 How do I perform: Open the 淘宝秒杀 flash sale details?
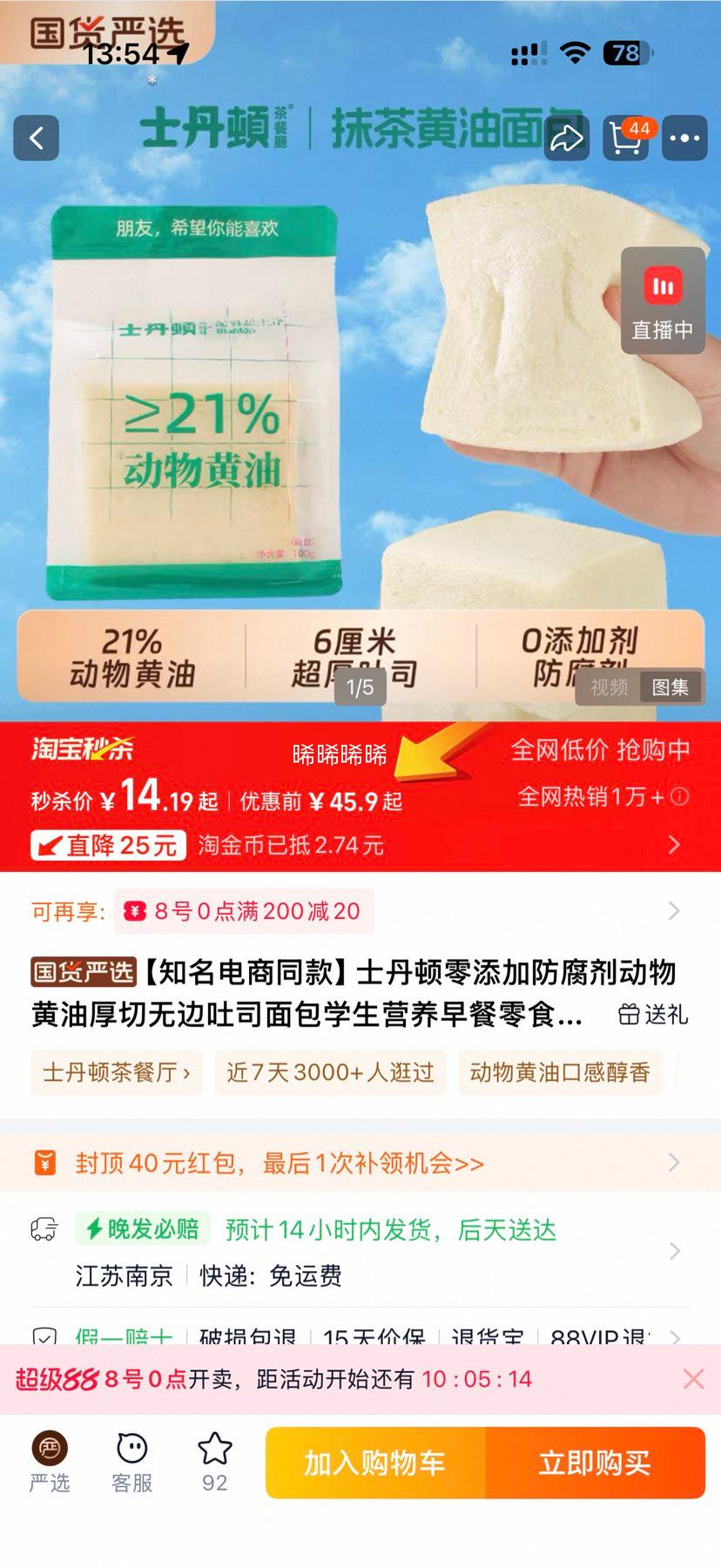click(673, 844)
